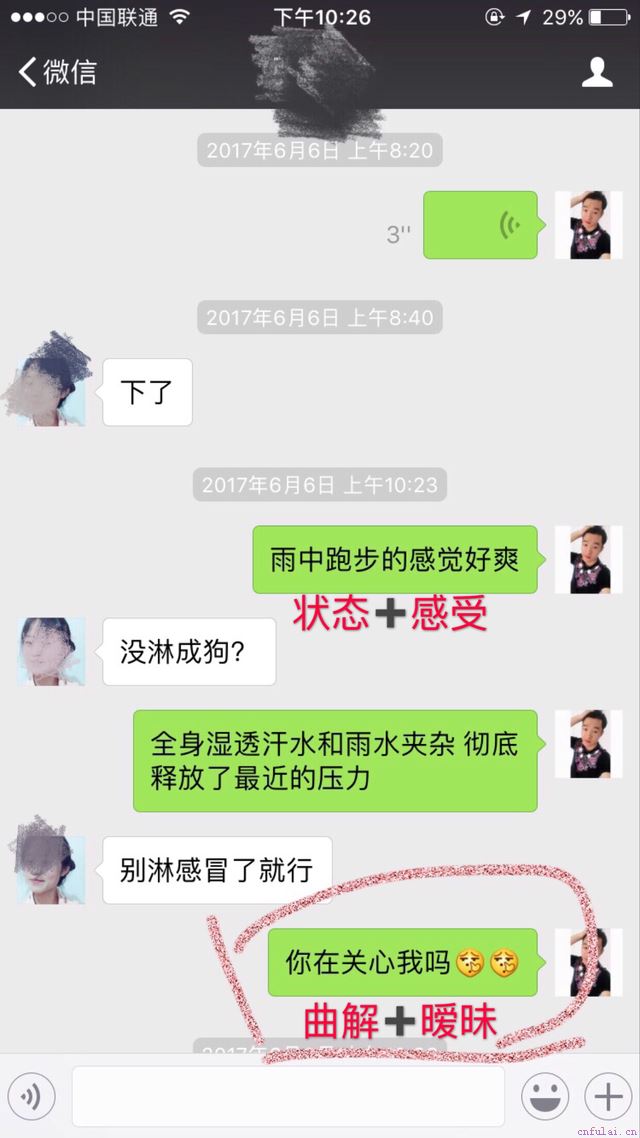Viewport: 640px width, 1138px height.
Task: Focus the message text field
Action: tap(288, 1097)
